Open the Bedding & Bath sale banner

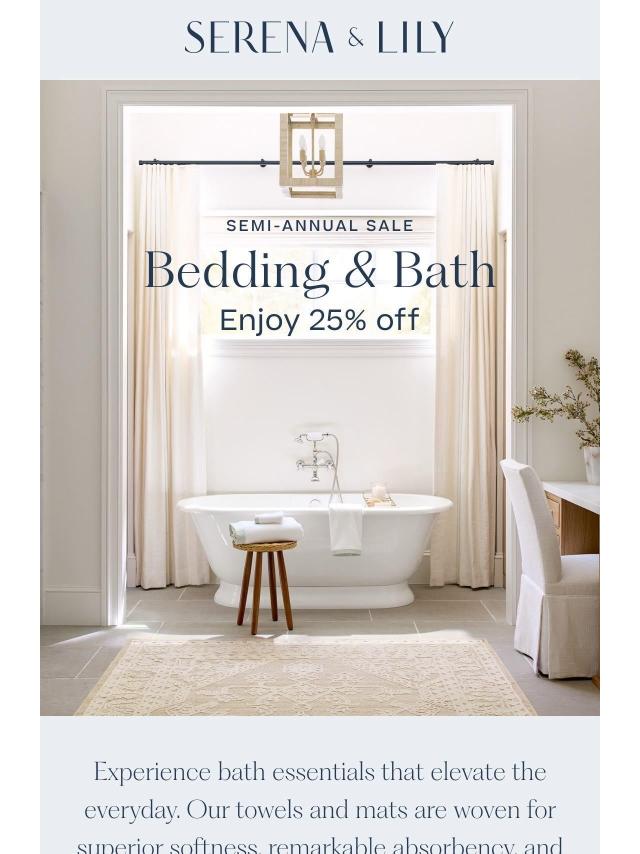click(x=320, y=398)
